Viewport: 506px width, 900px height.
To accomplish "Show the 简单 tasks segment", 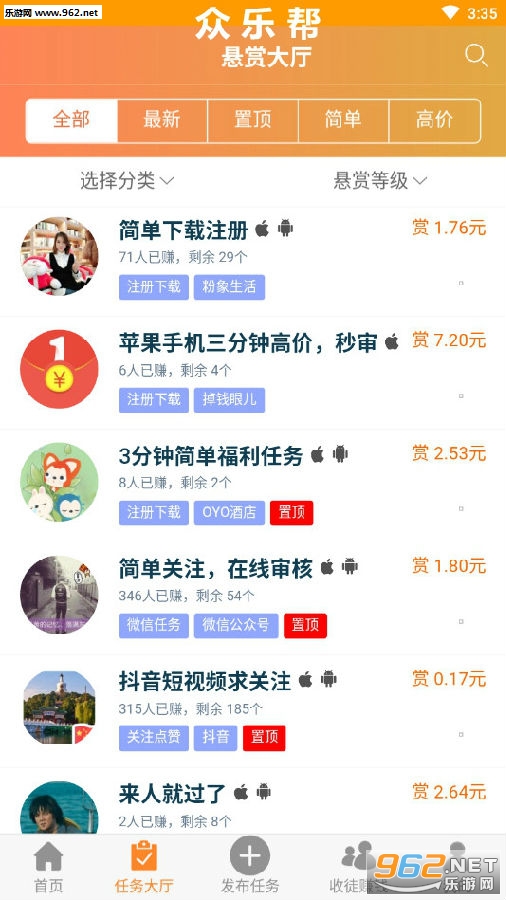I will point(343,120).
